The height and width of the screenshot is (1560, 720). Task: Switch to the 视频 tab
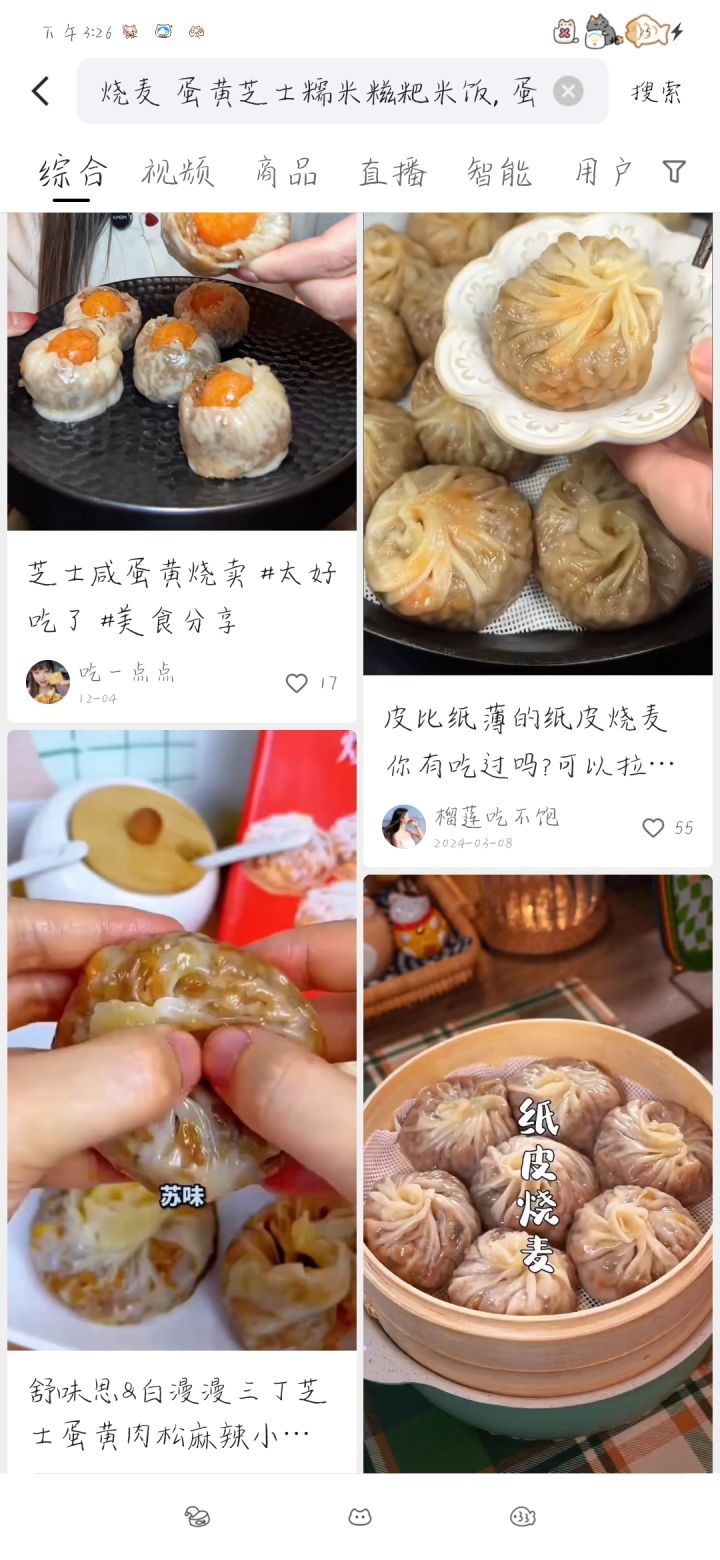click(x=178, y=172)
